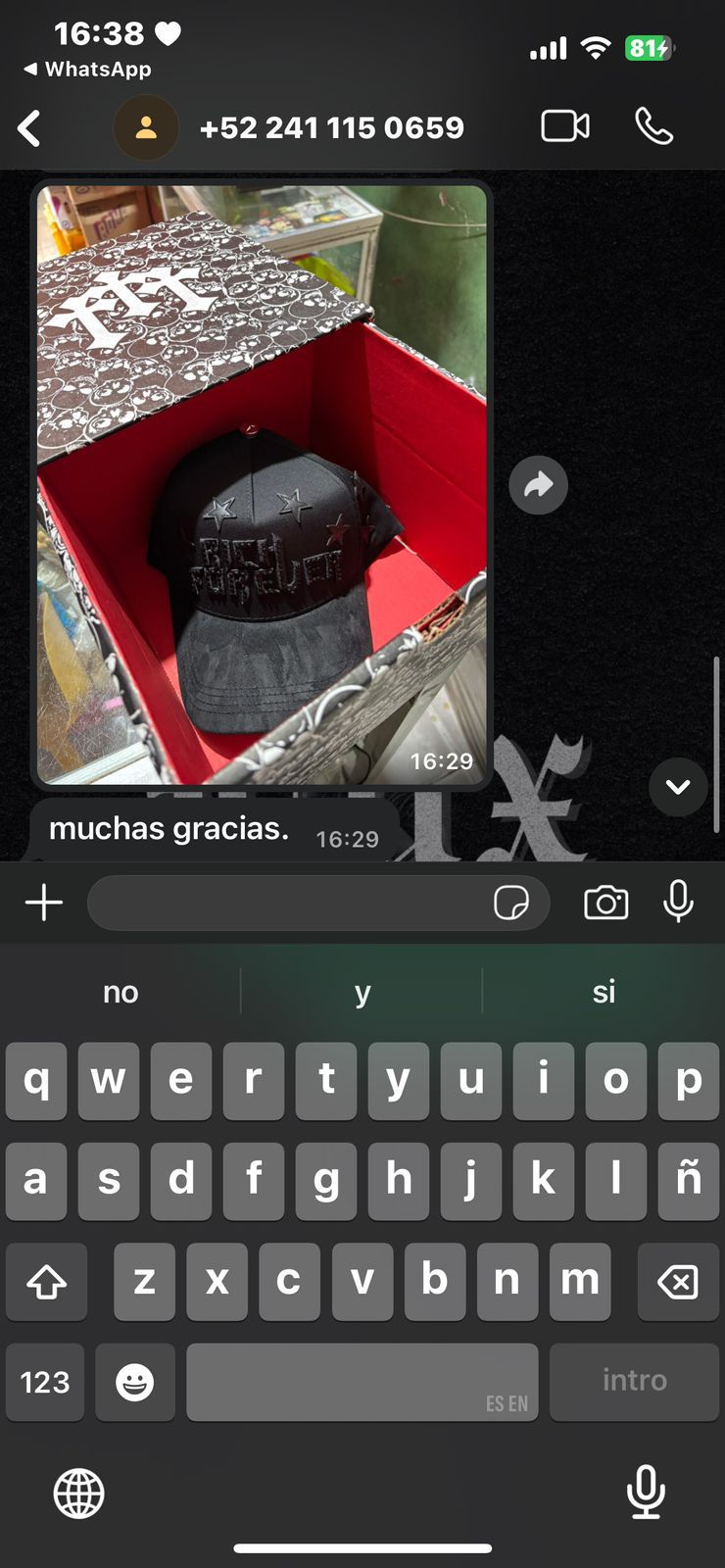Open the cap photo sent at 16:29
Screen dimensions: 725x1568
[262, 485]
